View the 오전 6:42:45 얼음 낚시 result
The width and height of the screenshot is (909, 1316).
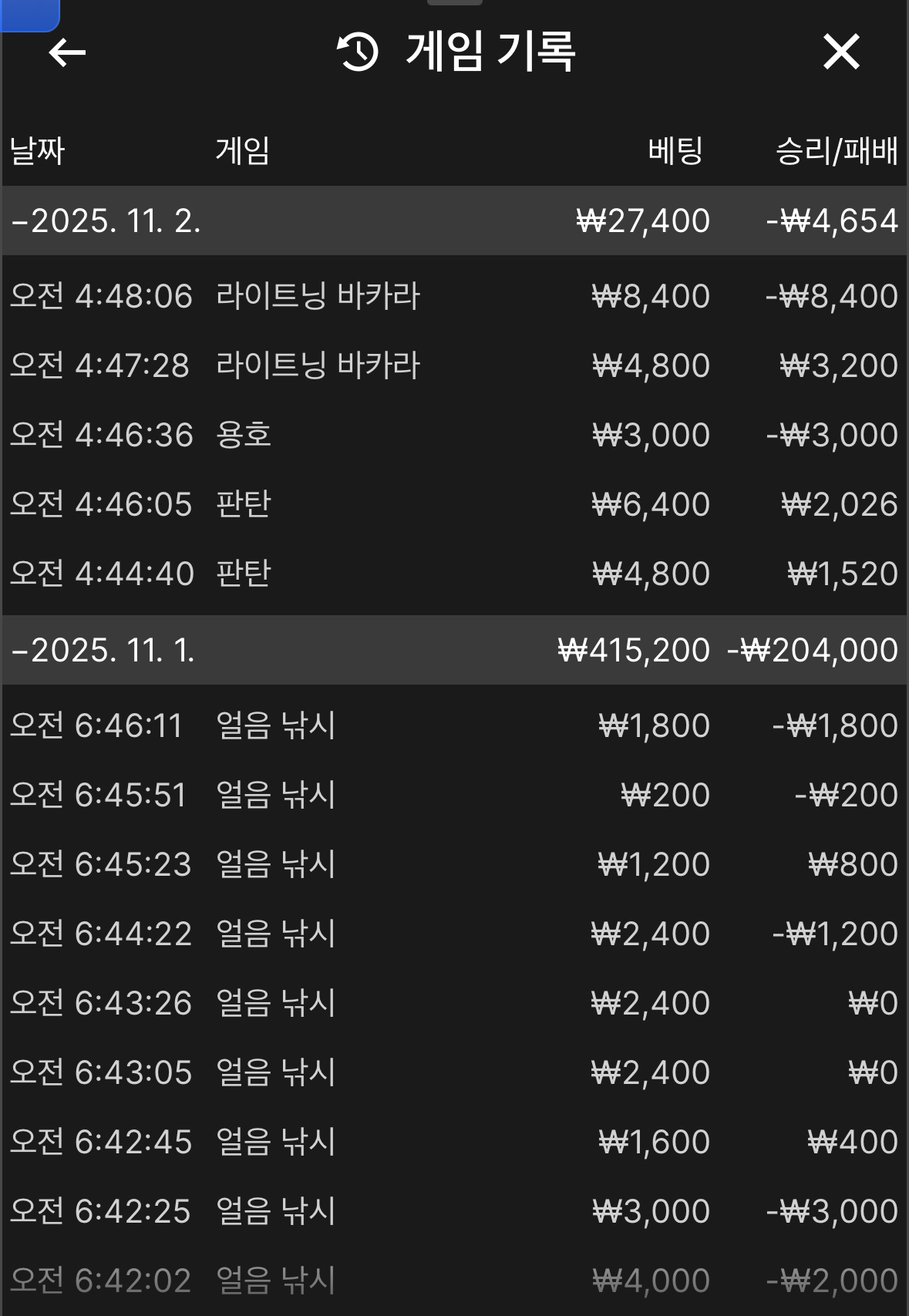(454, 1142)
